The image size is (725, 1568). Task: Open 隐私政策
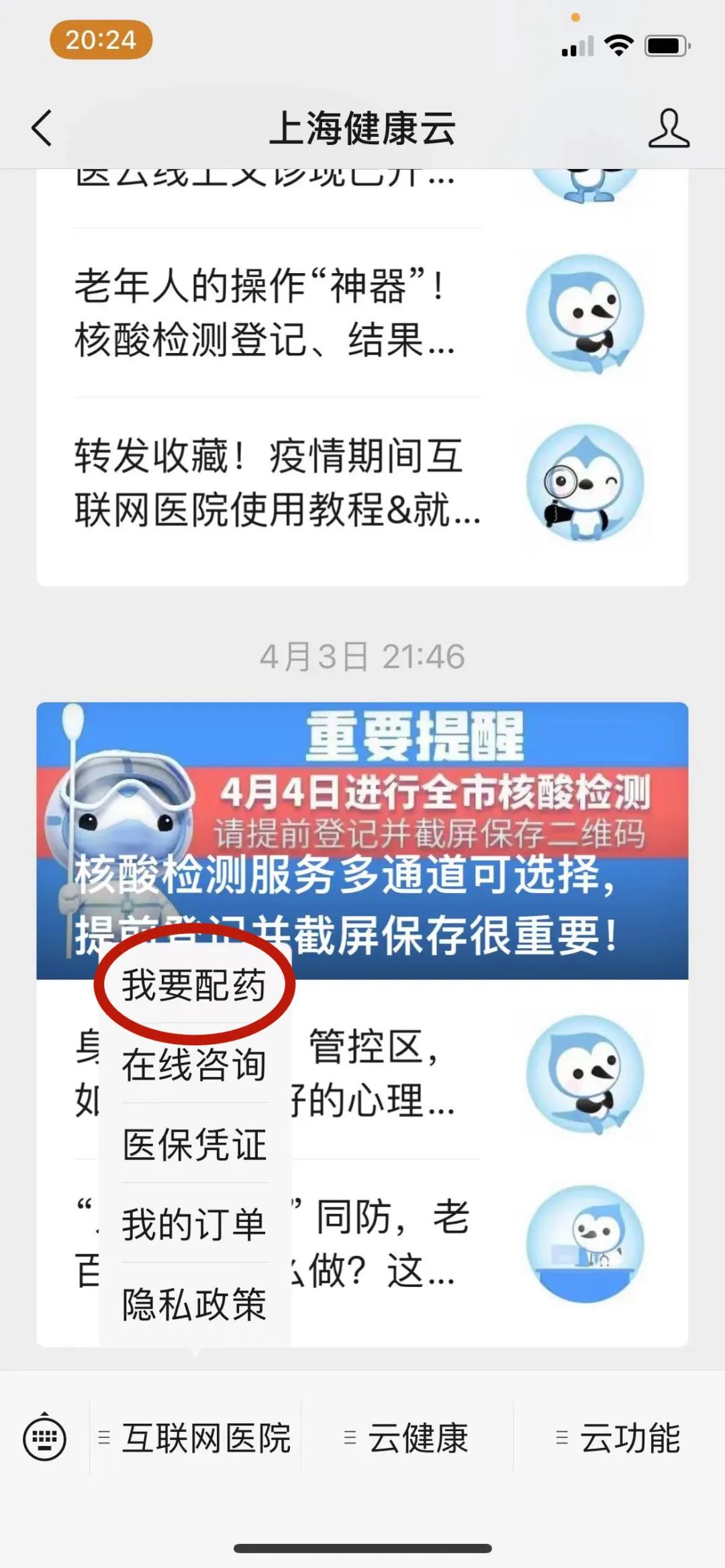pos(194,1304)
